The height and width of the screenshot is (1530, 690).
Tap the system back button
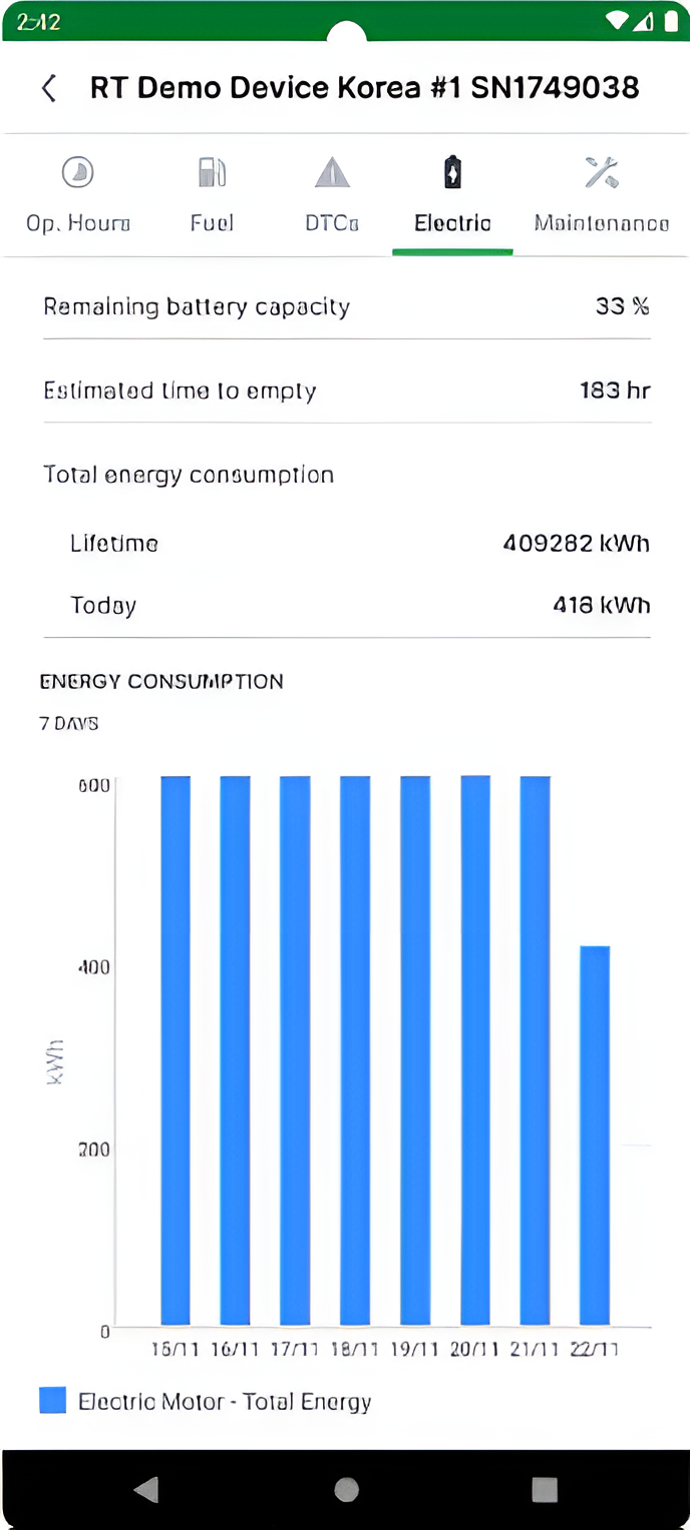146,1490
